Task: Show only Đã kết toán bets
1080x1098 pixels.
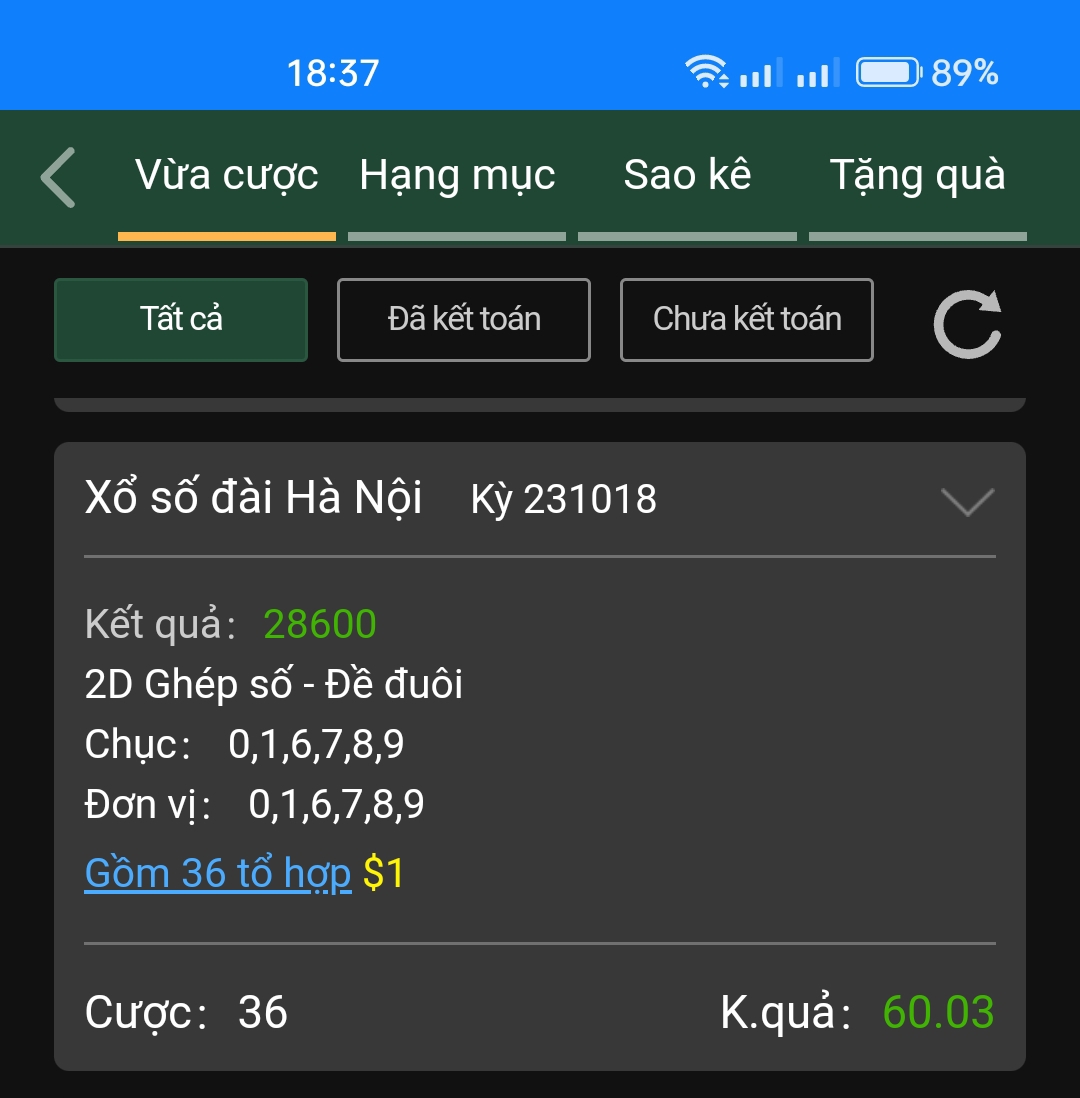Action: point(464,320)
